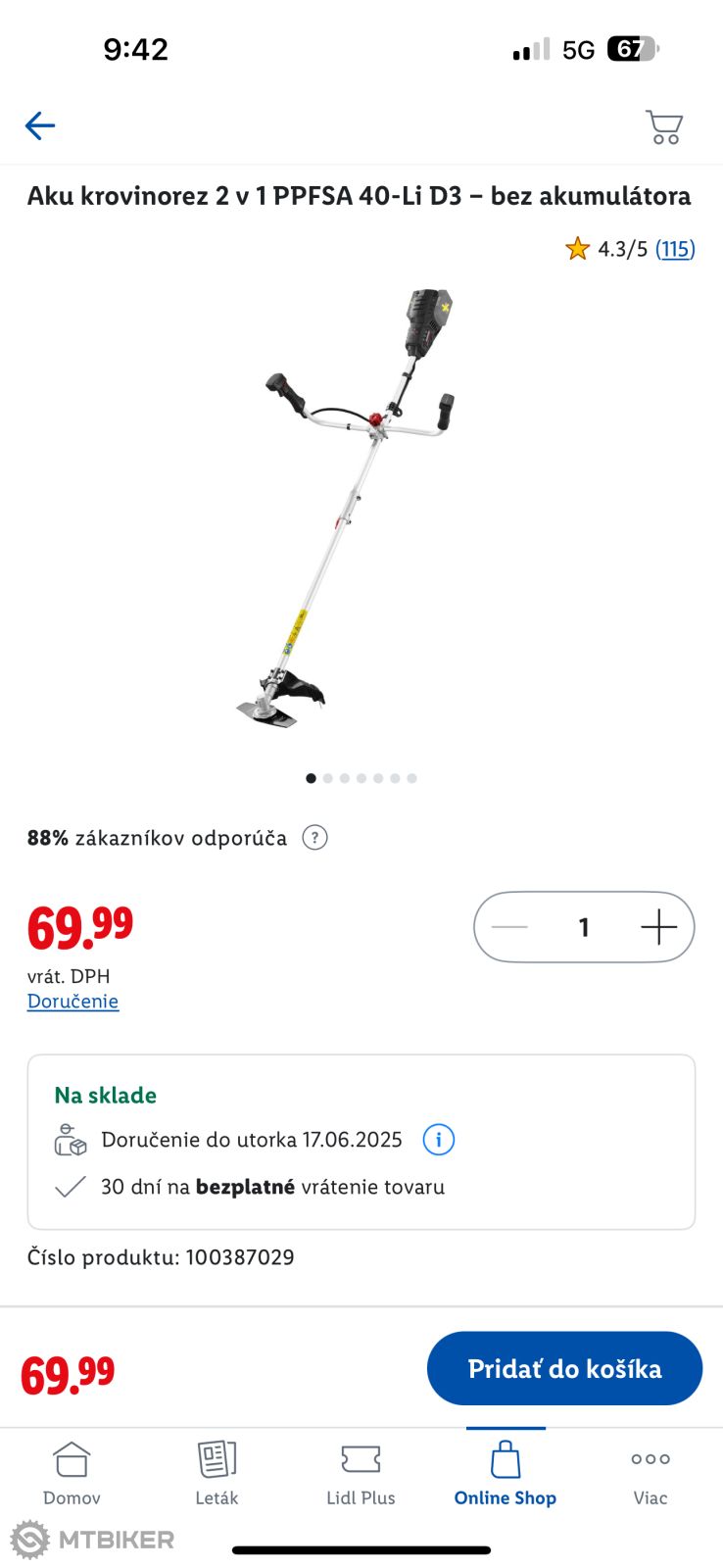
Task: View delivery date info icon
Action: (x=438, y=1140)
